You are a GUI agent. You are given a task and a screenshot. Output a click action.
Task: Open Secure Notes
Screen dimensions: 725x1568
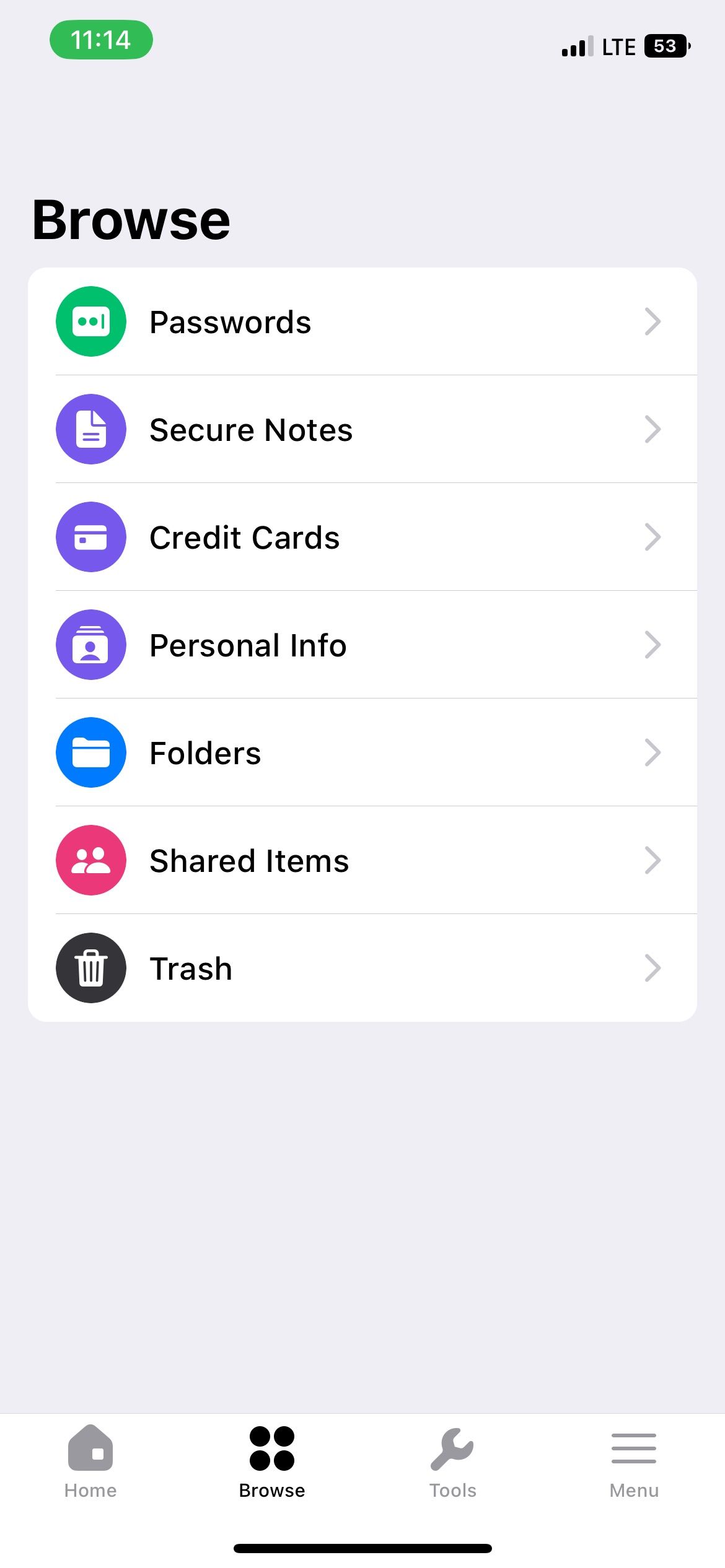pos(362,429)
